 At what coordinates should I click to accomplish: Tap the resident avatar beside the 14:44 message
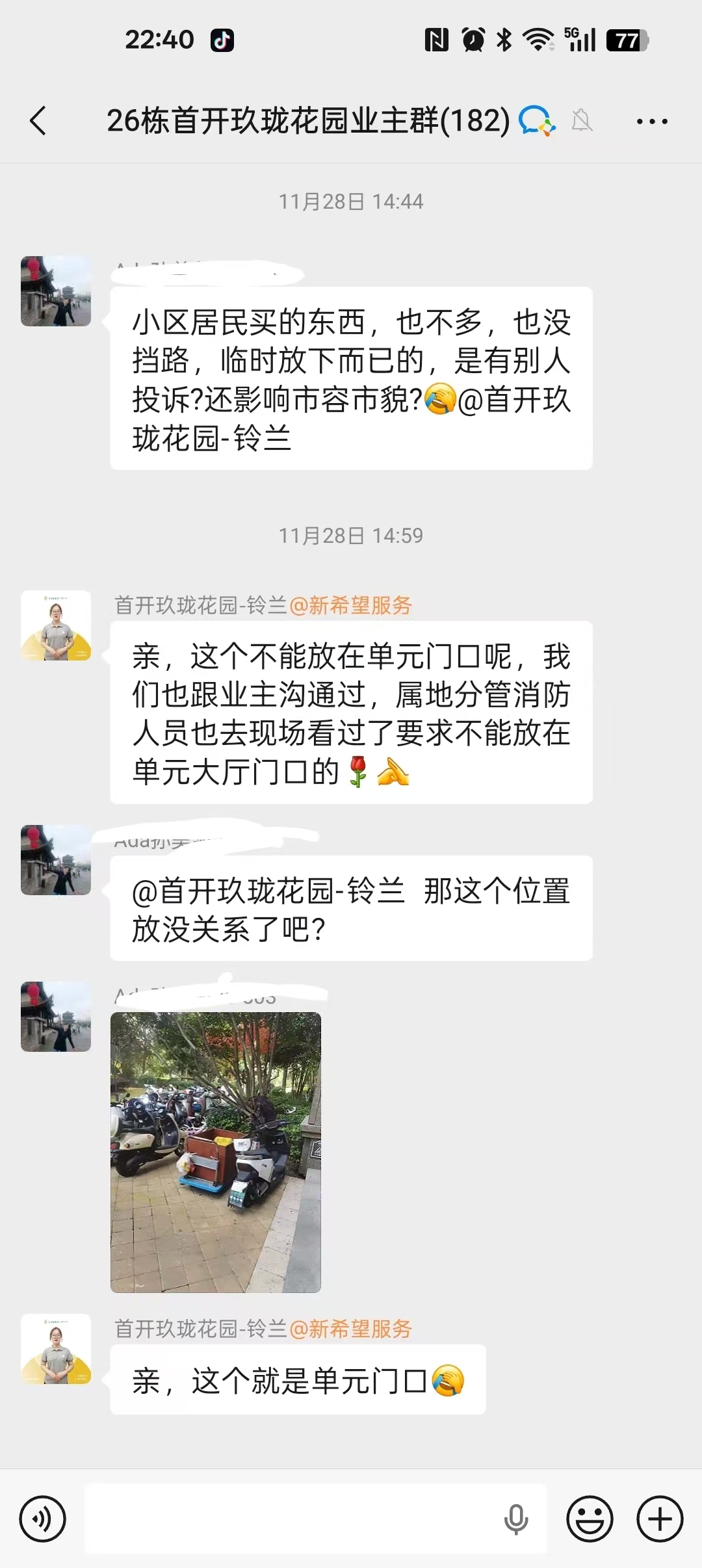pos(56,291)
